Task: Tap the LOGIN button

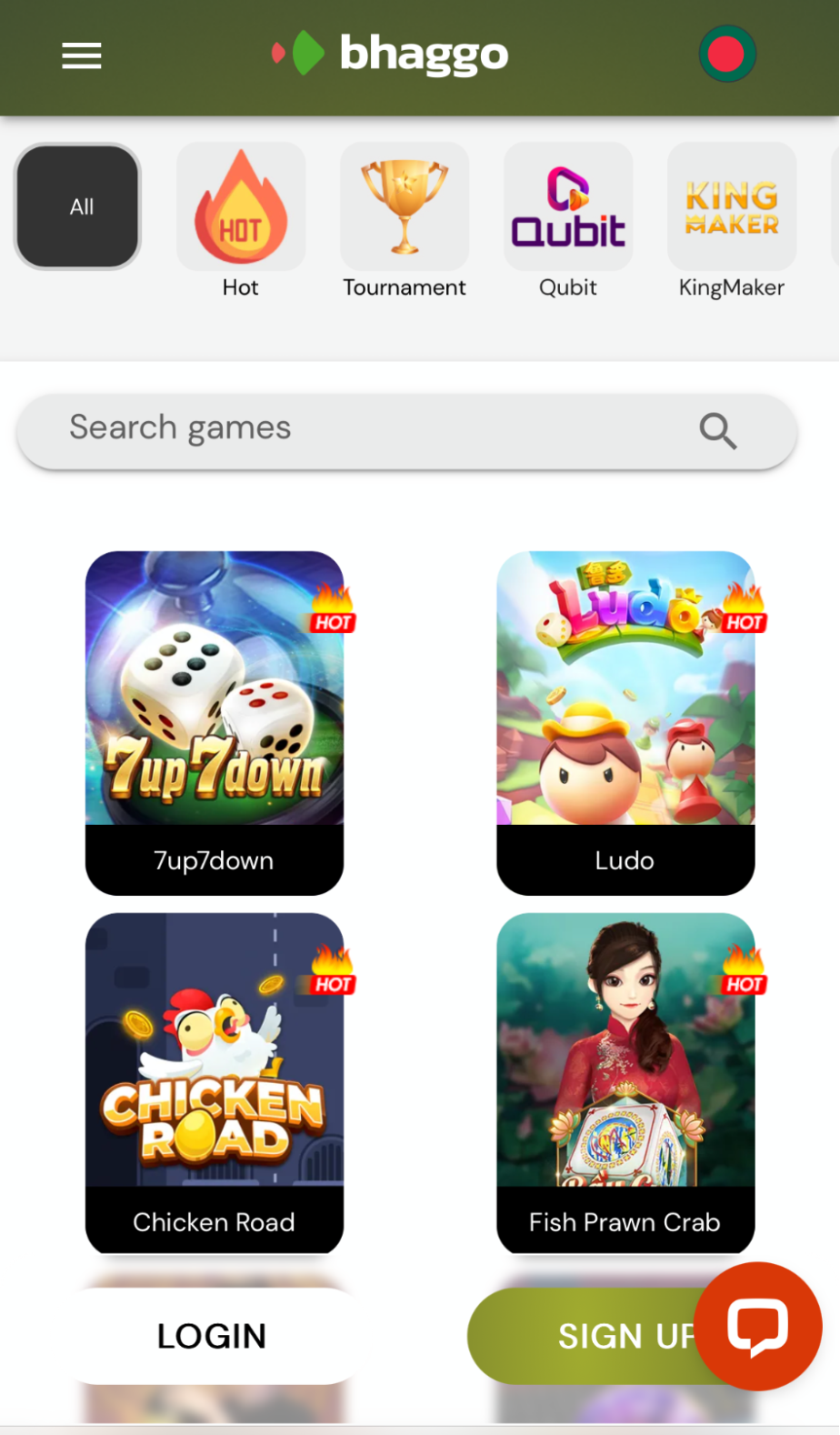Action: coord(212,1336)
